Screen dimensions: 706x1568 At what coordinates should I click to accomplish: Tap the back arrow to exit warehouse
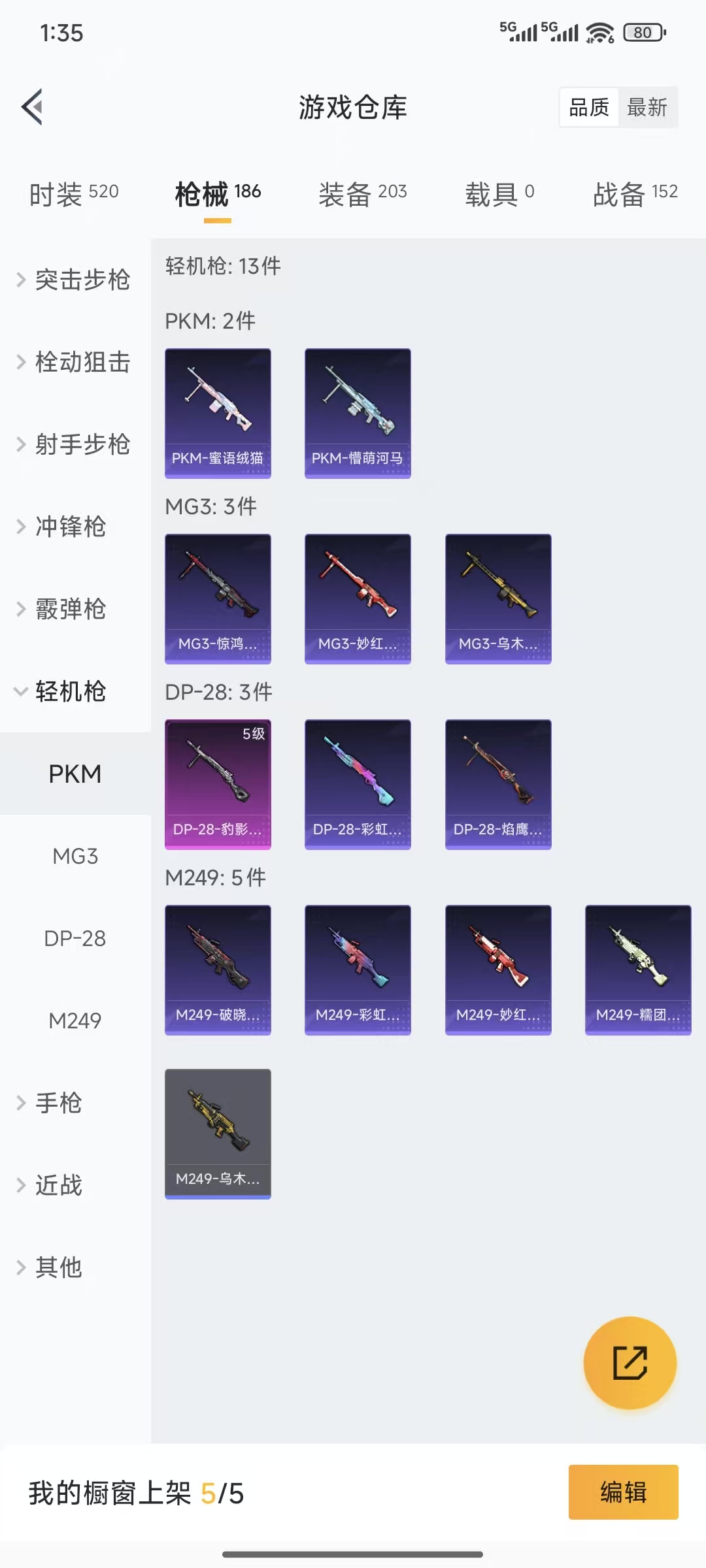click(32, 106)
